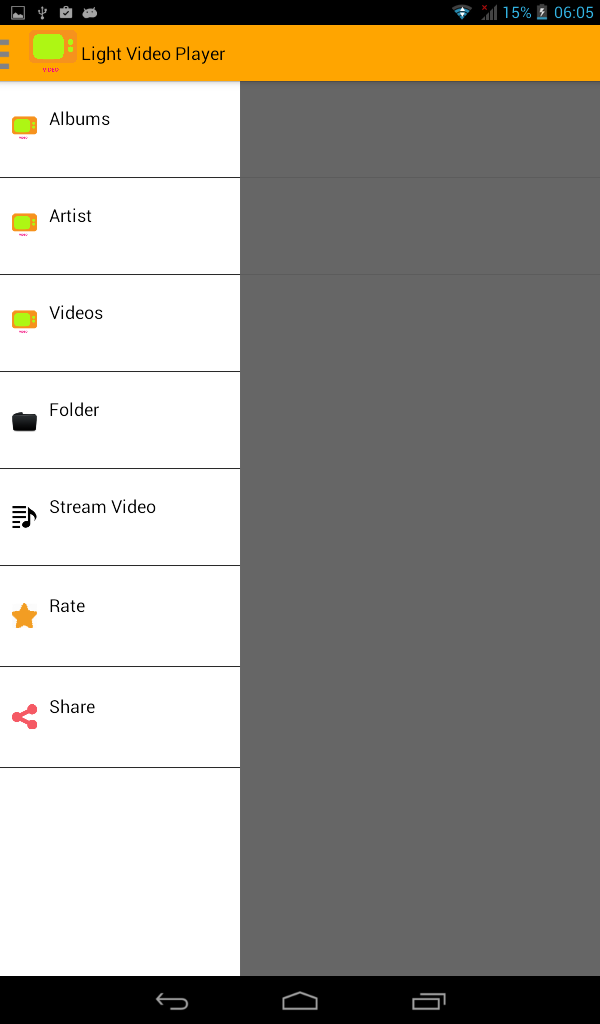This screenshot has height=1024, width=600.
Task: Select Rate to review the app
Action: (x=120, y=616)
